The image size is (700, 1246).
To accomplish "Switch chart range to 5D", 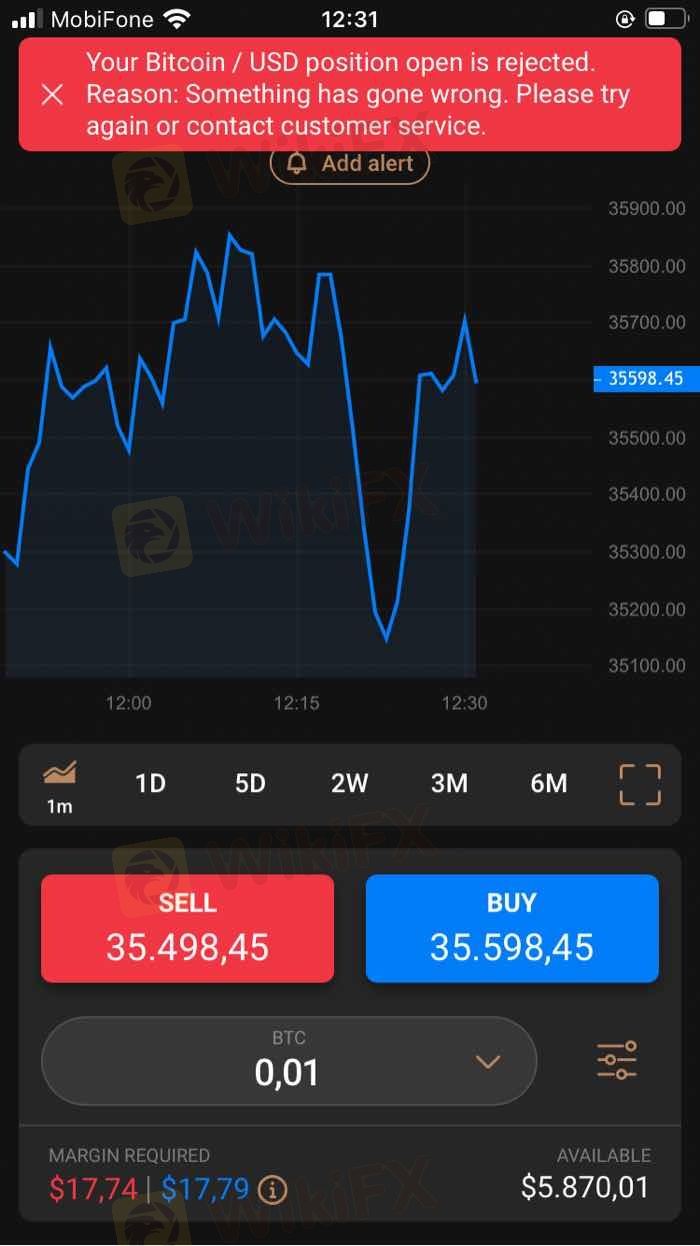I will click(250, 783).
